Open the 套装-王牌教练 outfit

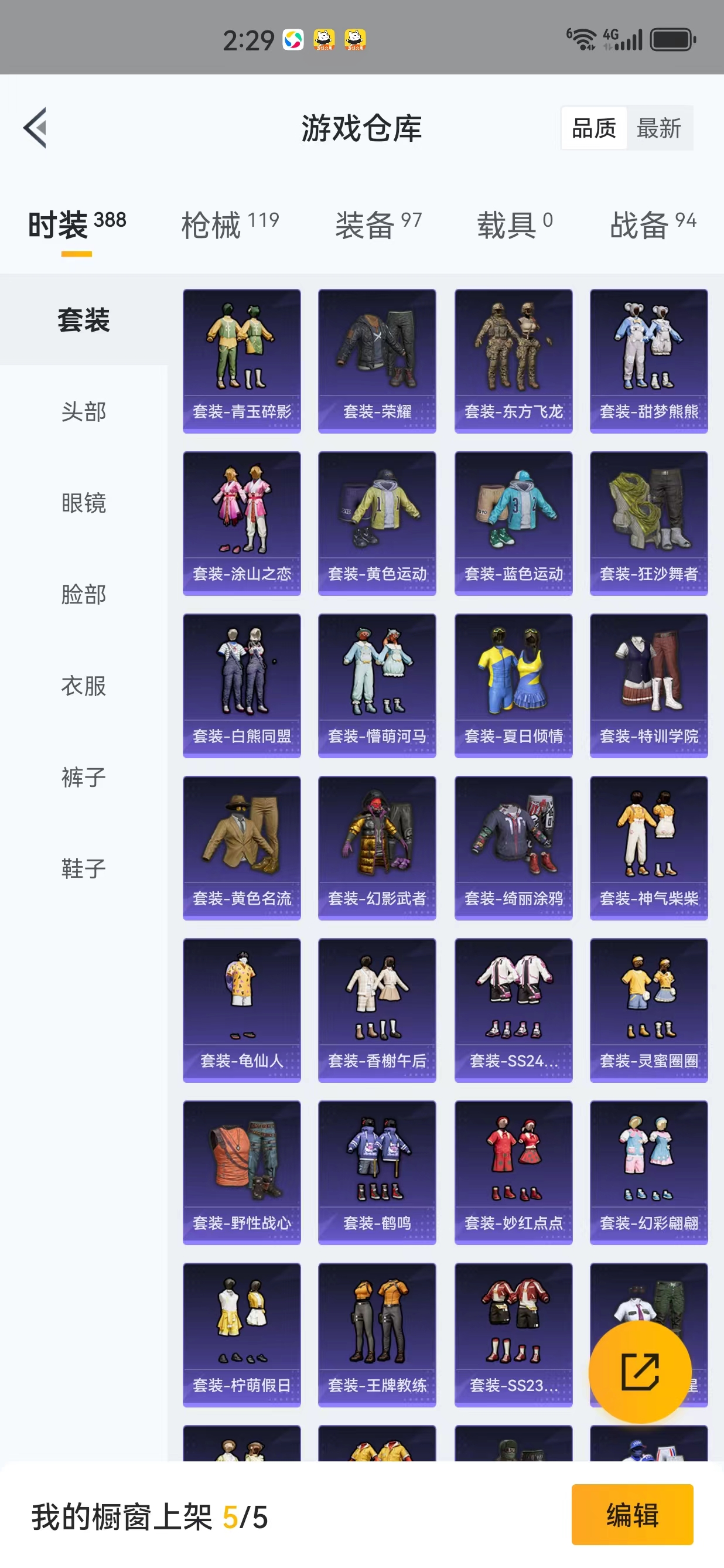pyautogui.click(x=377, y=1335)
